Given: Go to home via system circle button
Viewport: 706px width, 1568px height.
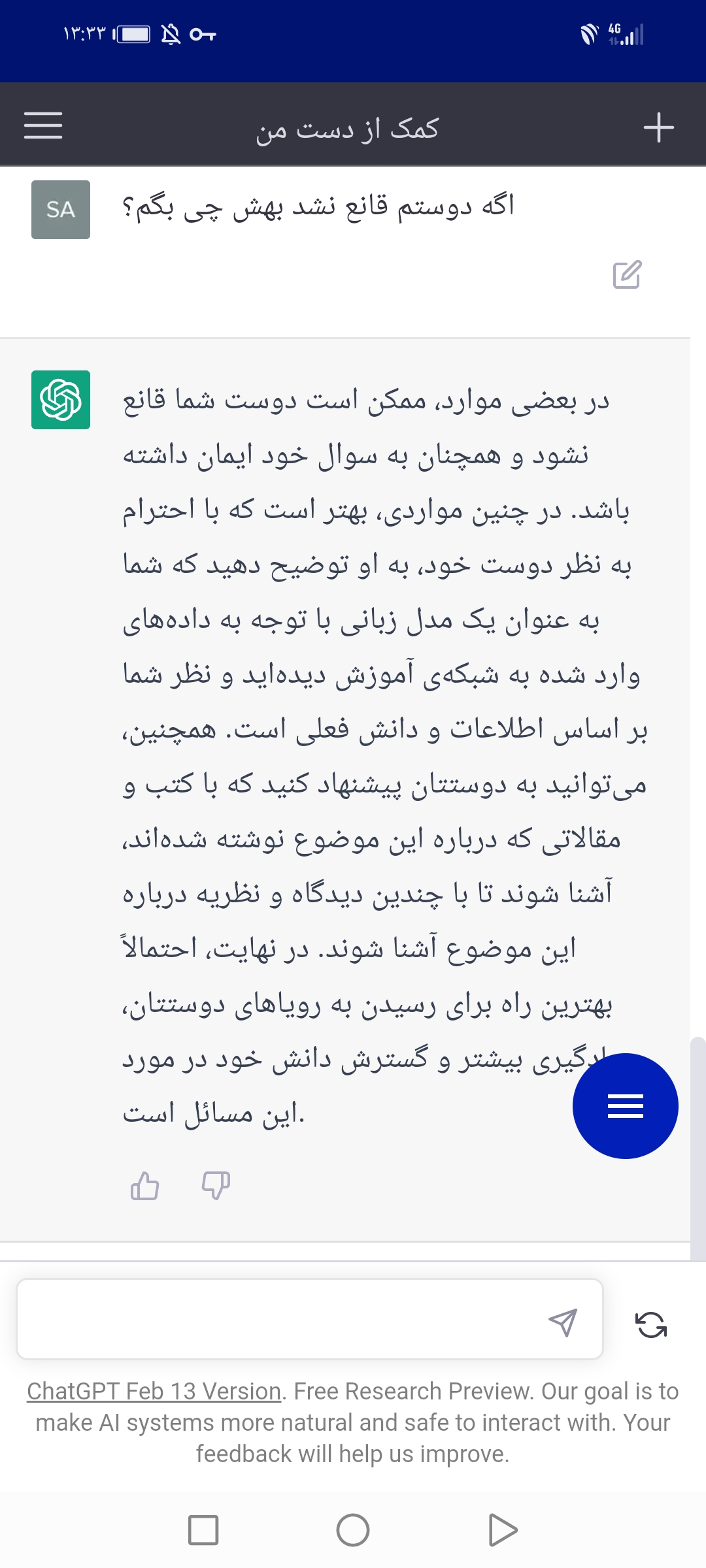Looking at the screenshot, I should 353,1530.
